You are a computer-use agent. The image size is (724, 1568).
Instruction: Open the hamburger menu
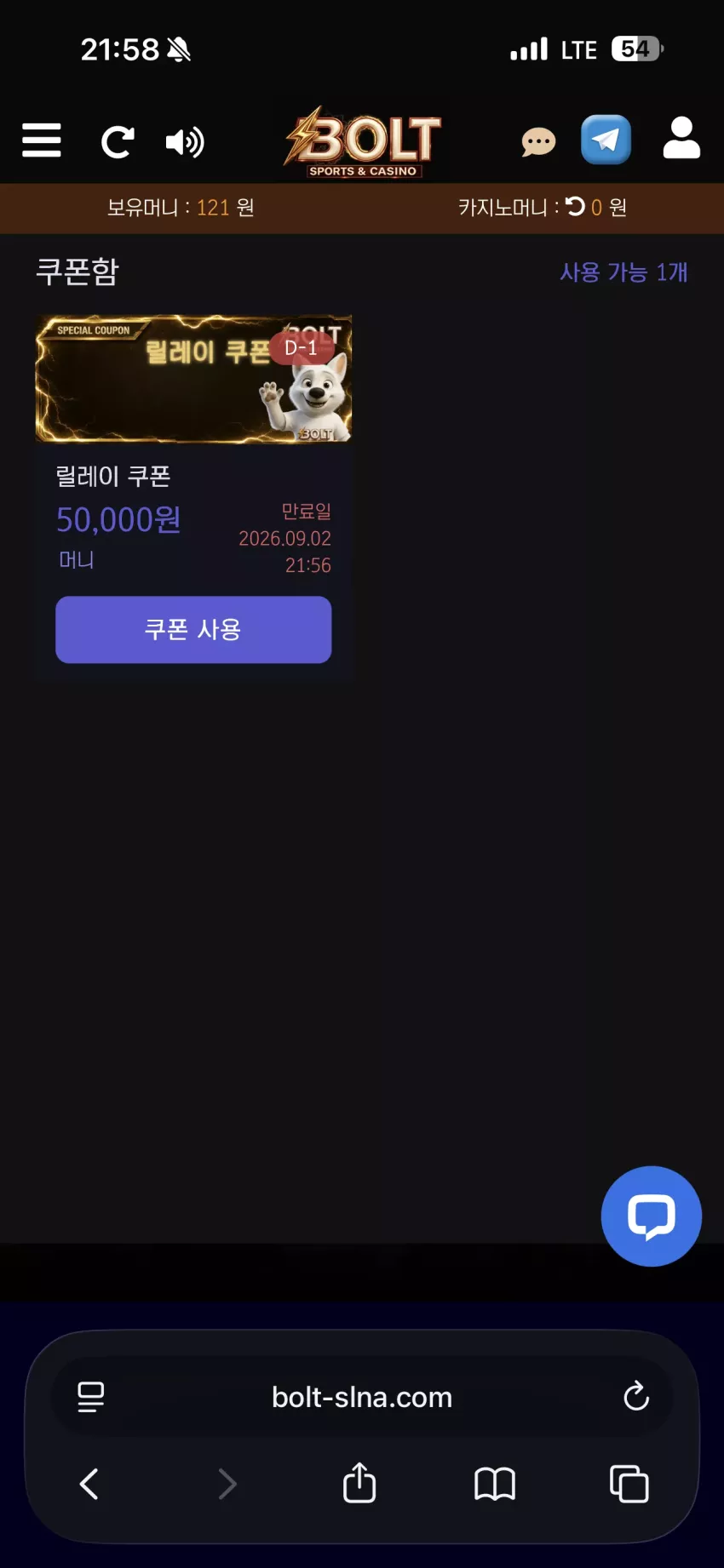41,140
